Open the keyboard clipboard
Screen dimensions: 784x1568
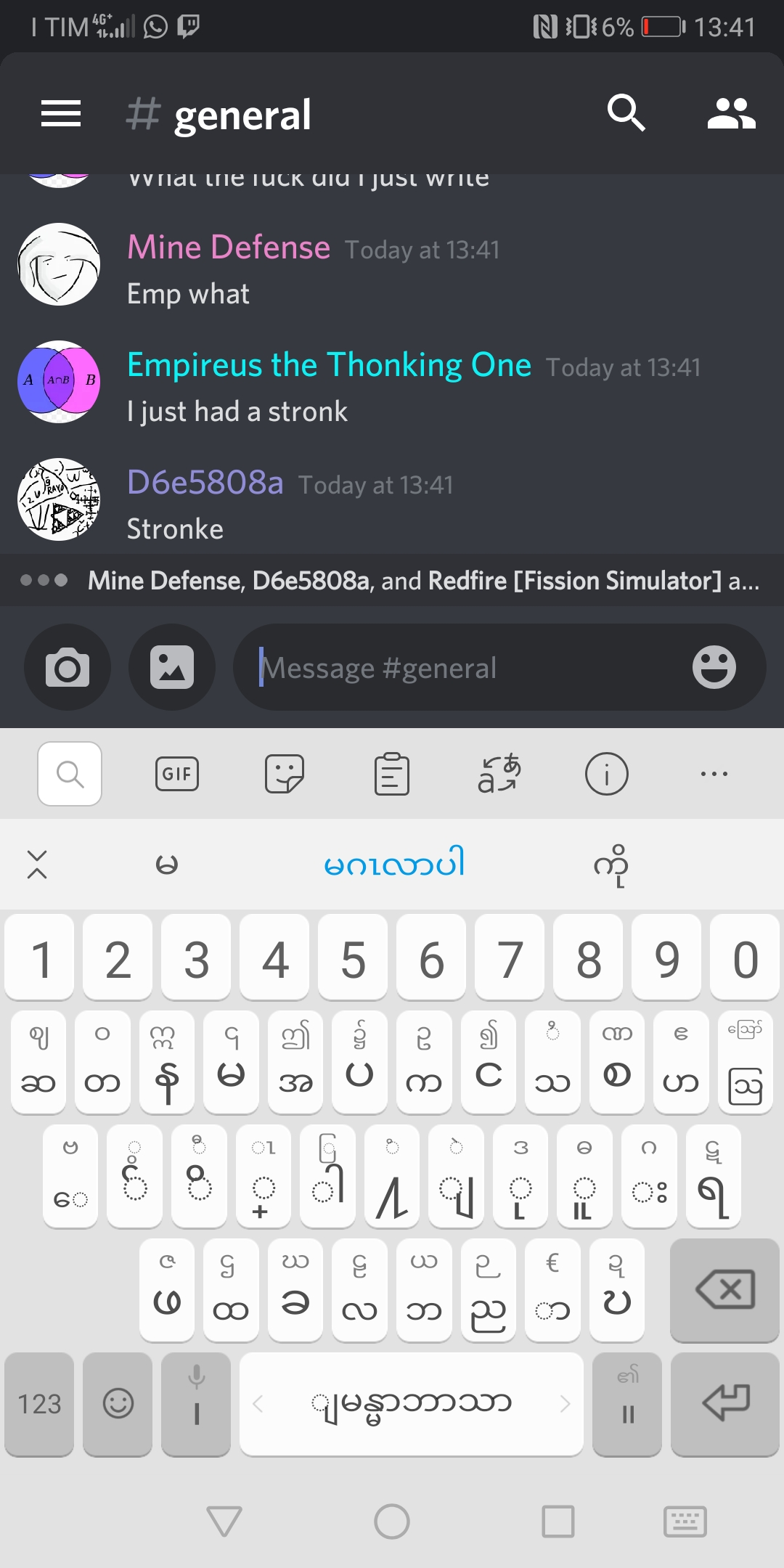click(x=392, y=774)
